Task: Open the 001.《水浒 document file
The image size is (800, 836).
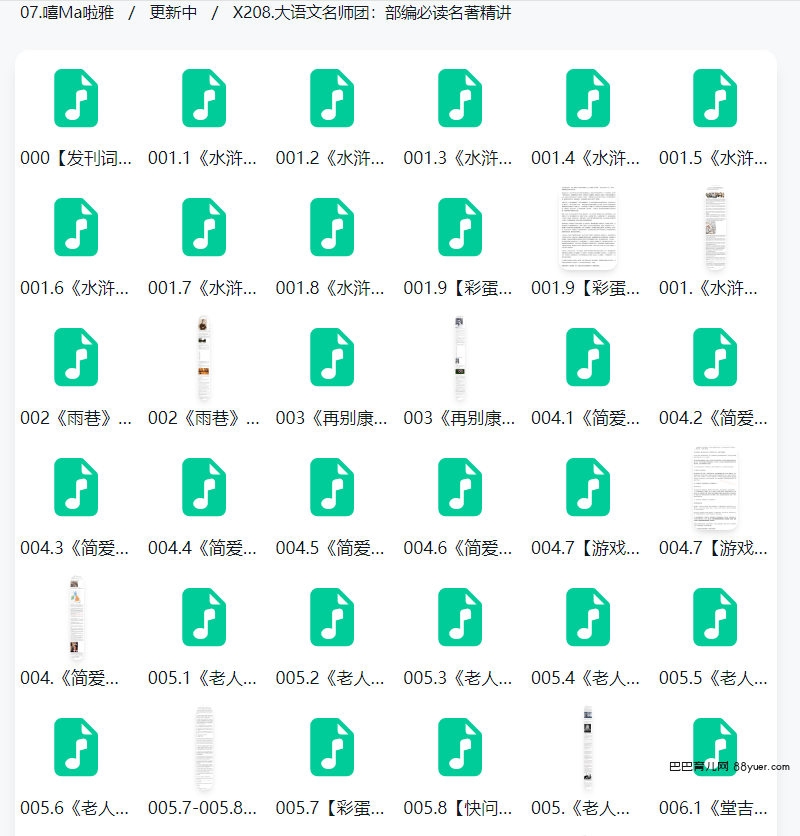Action: click(x=715, y=227)
